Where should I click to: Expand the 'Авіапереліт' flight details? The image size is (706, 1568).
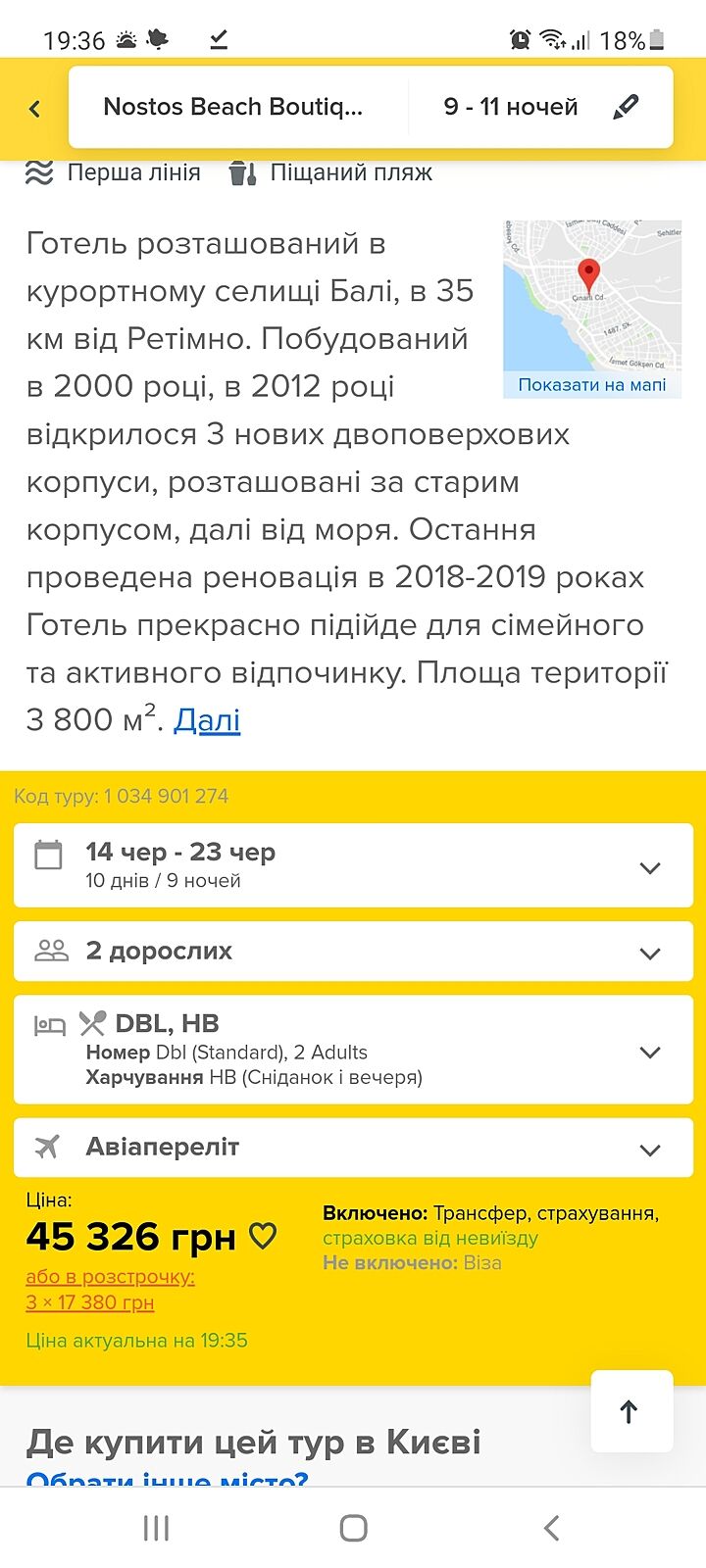353,1148
